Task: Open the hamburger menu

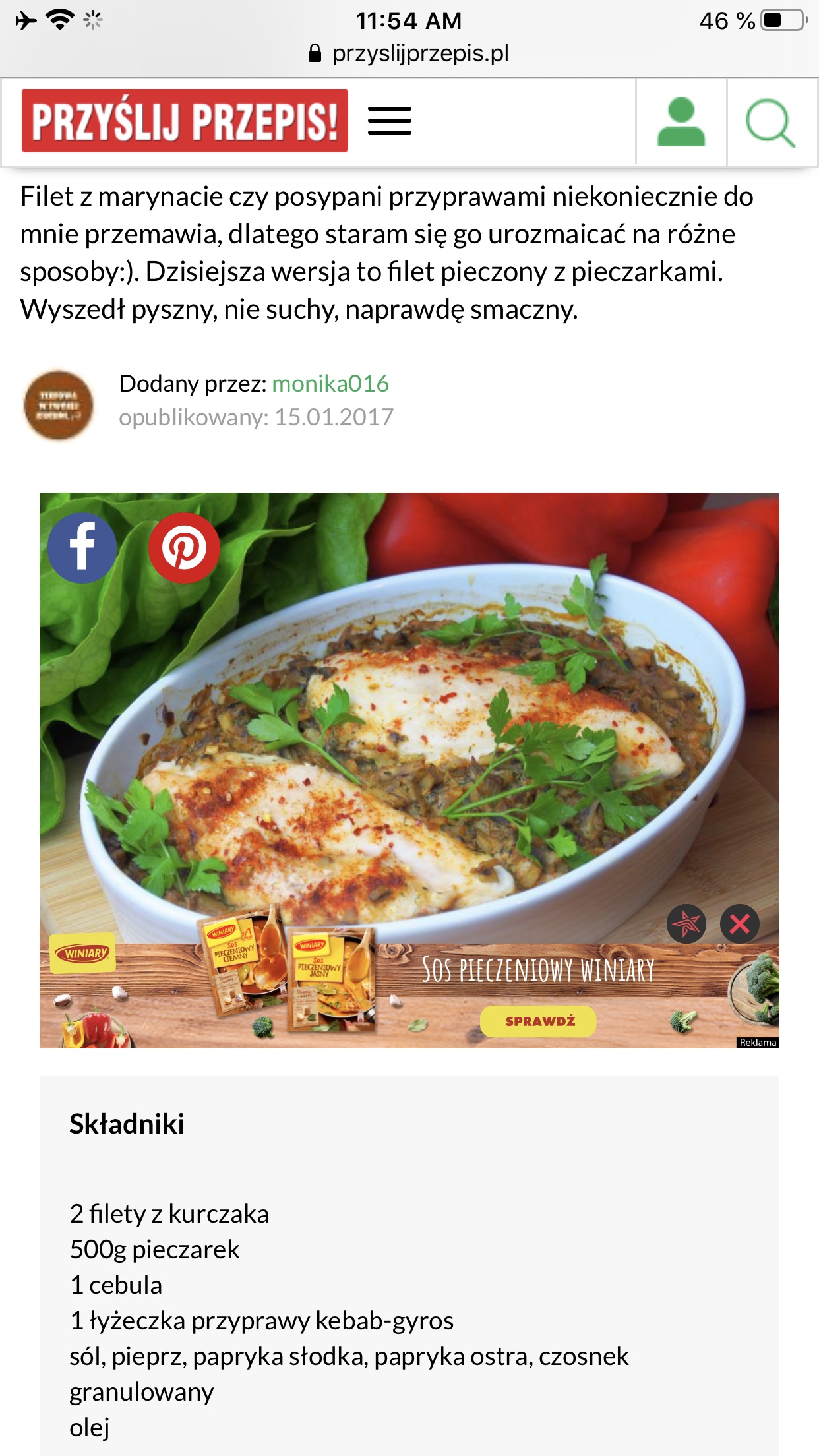Action: coord(389,121)
